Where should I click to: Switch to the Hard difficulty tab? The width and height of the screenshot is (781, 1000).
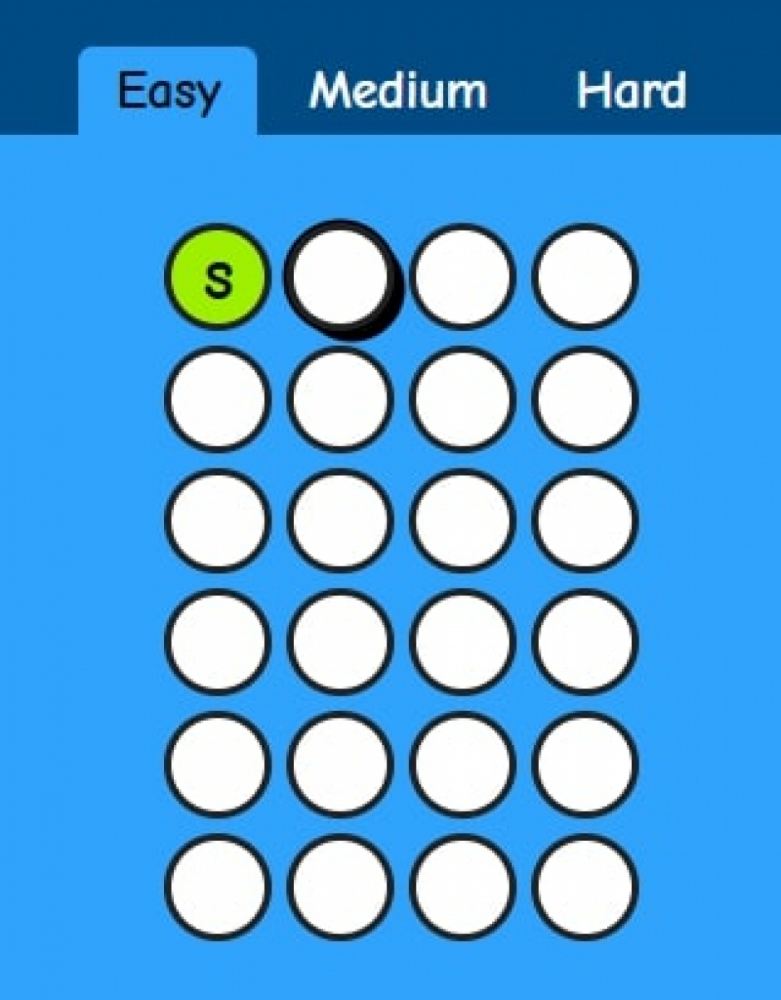[631, 92]
